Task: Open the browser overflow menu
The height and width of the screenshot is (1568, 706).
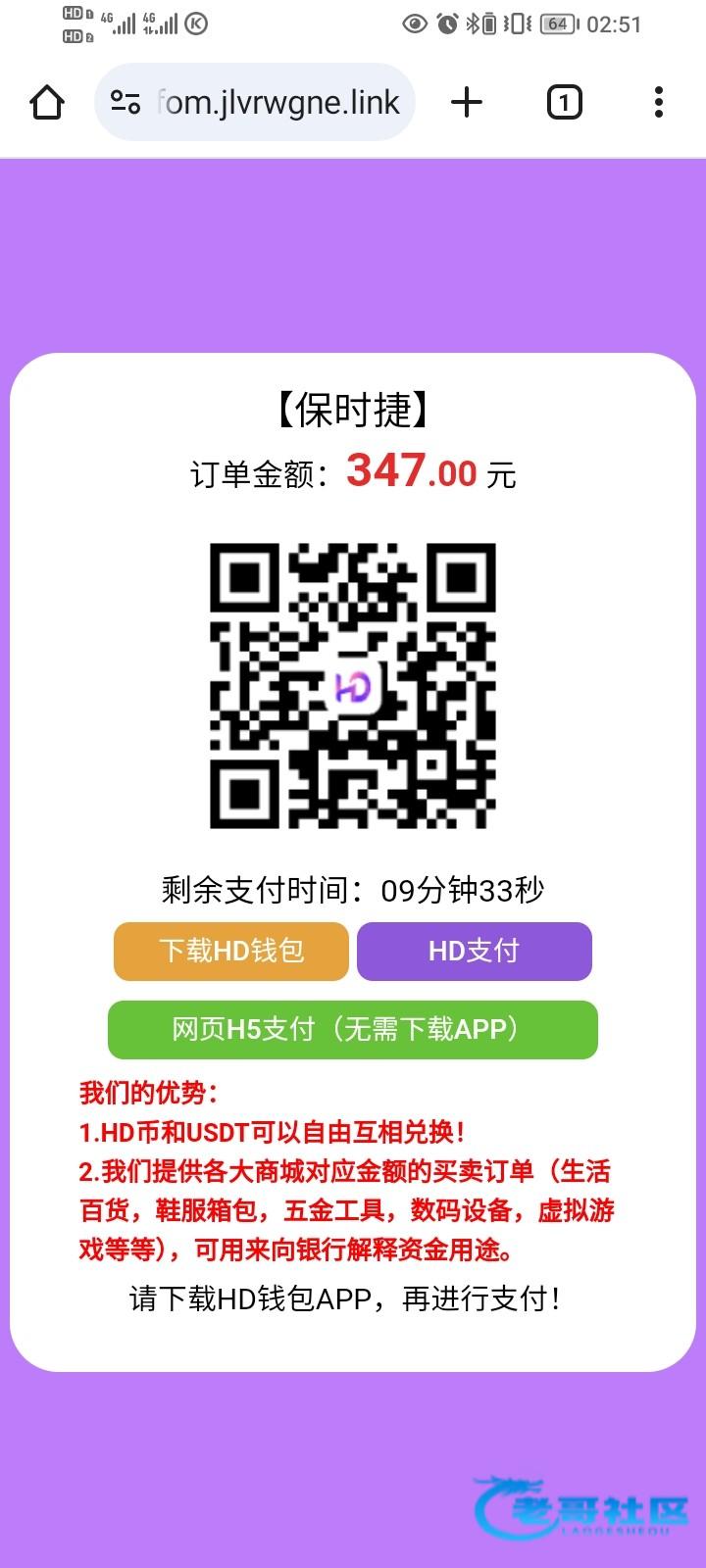Action: click(658, 102)
